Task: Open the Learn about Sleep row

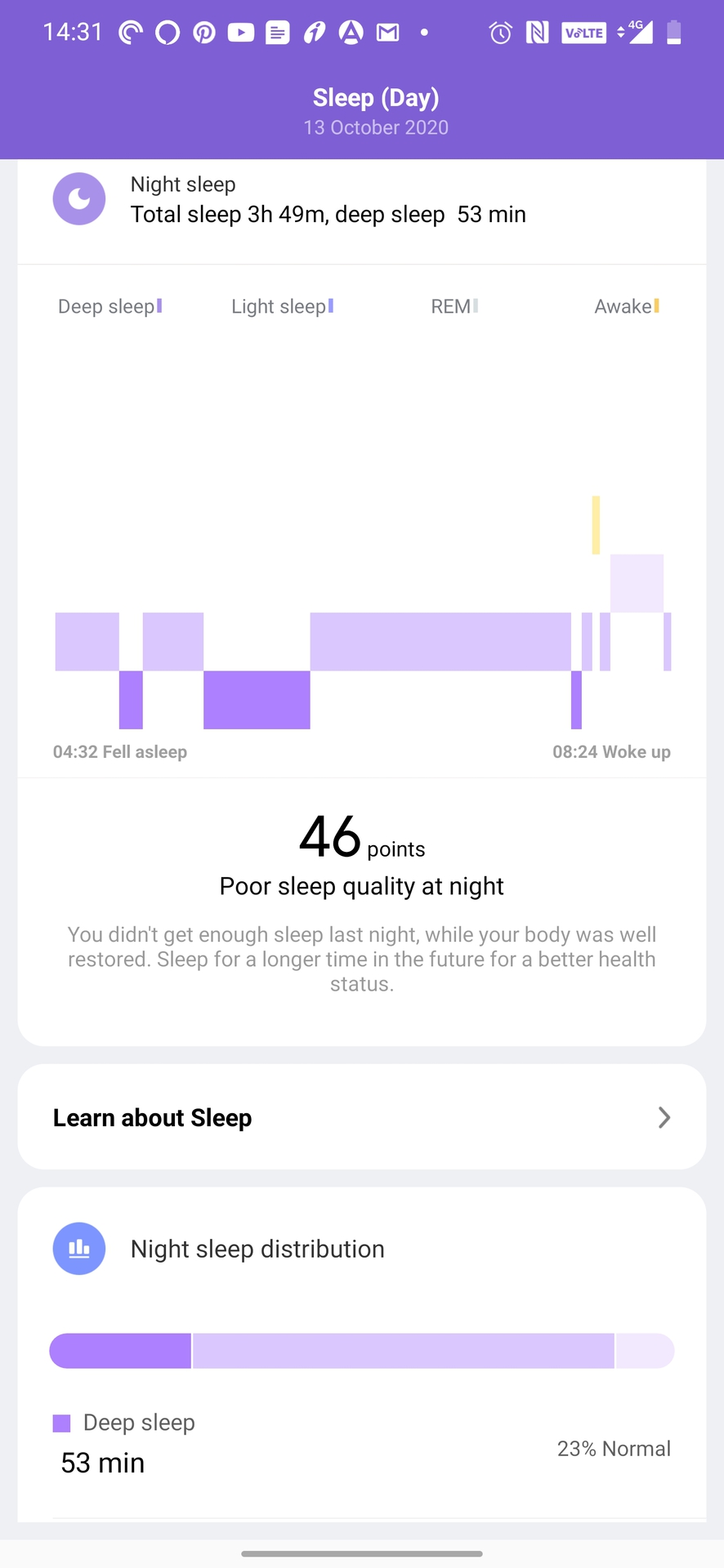Action: 361,1117
